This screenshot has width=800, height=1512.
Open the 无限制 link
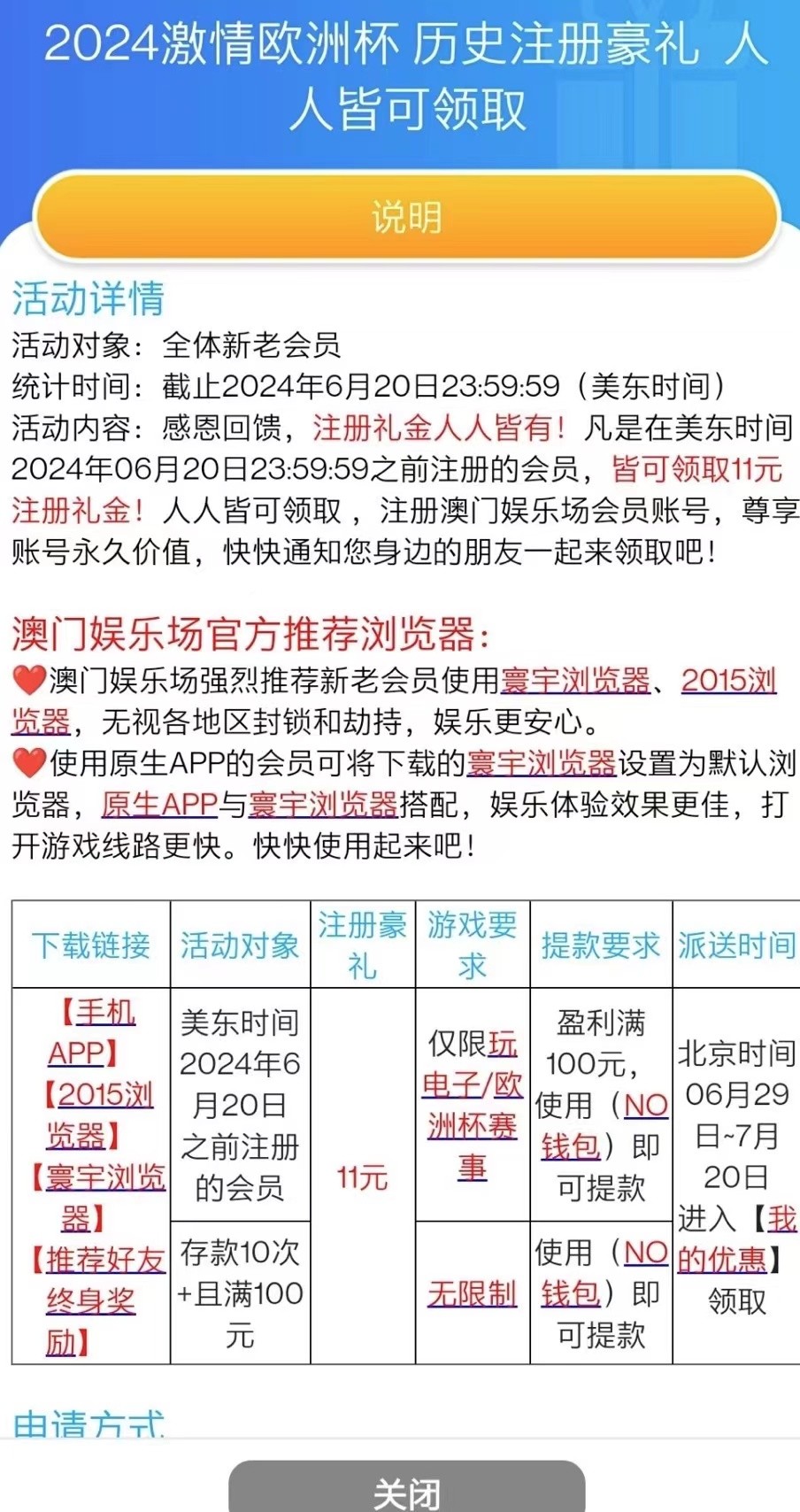[x=472, y=1294]
